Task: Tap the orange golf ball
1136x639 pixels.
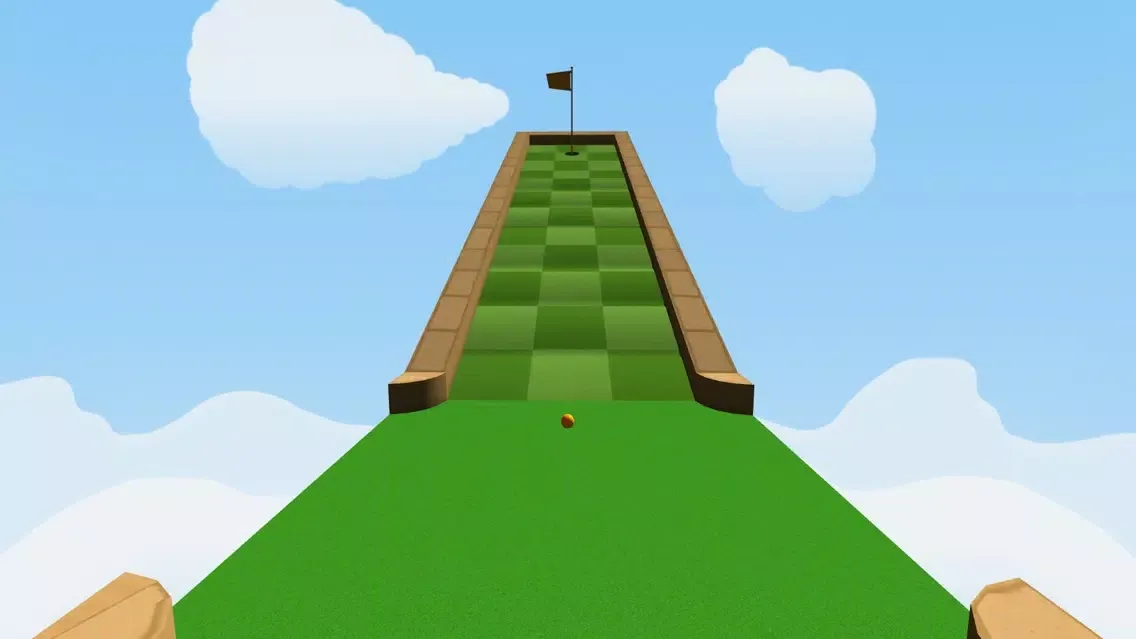Action: [568, 420]
